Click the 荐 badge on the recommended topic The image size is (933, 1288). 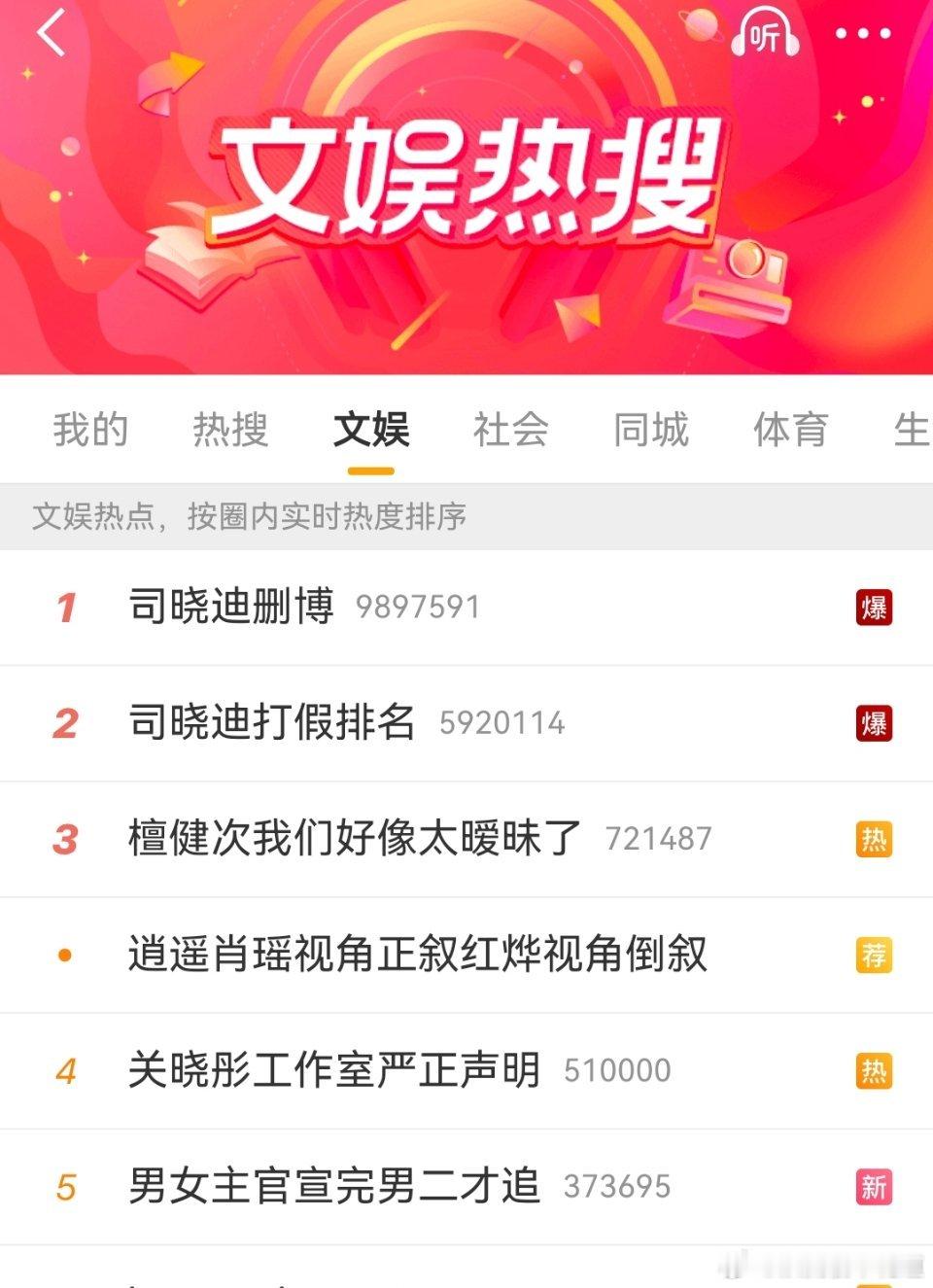pos(874,955)
